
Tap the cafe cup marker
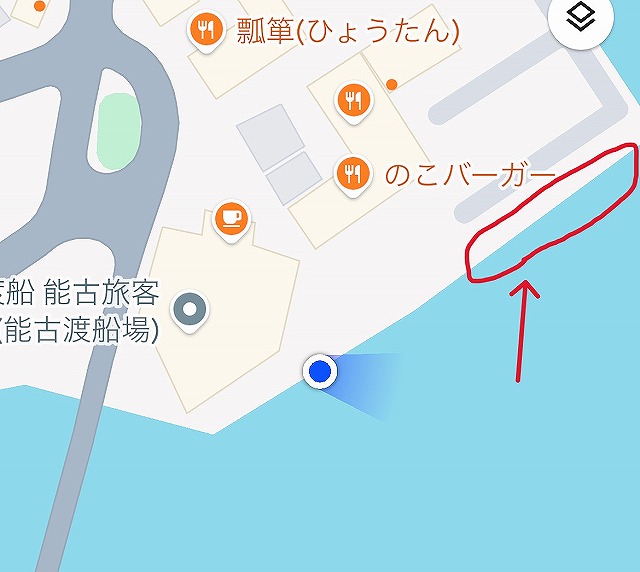click(232, 217)
